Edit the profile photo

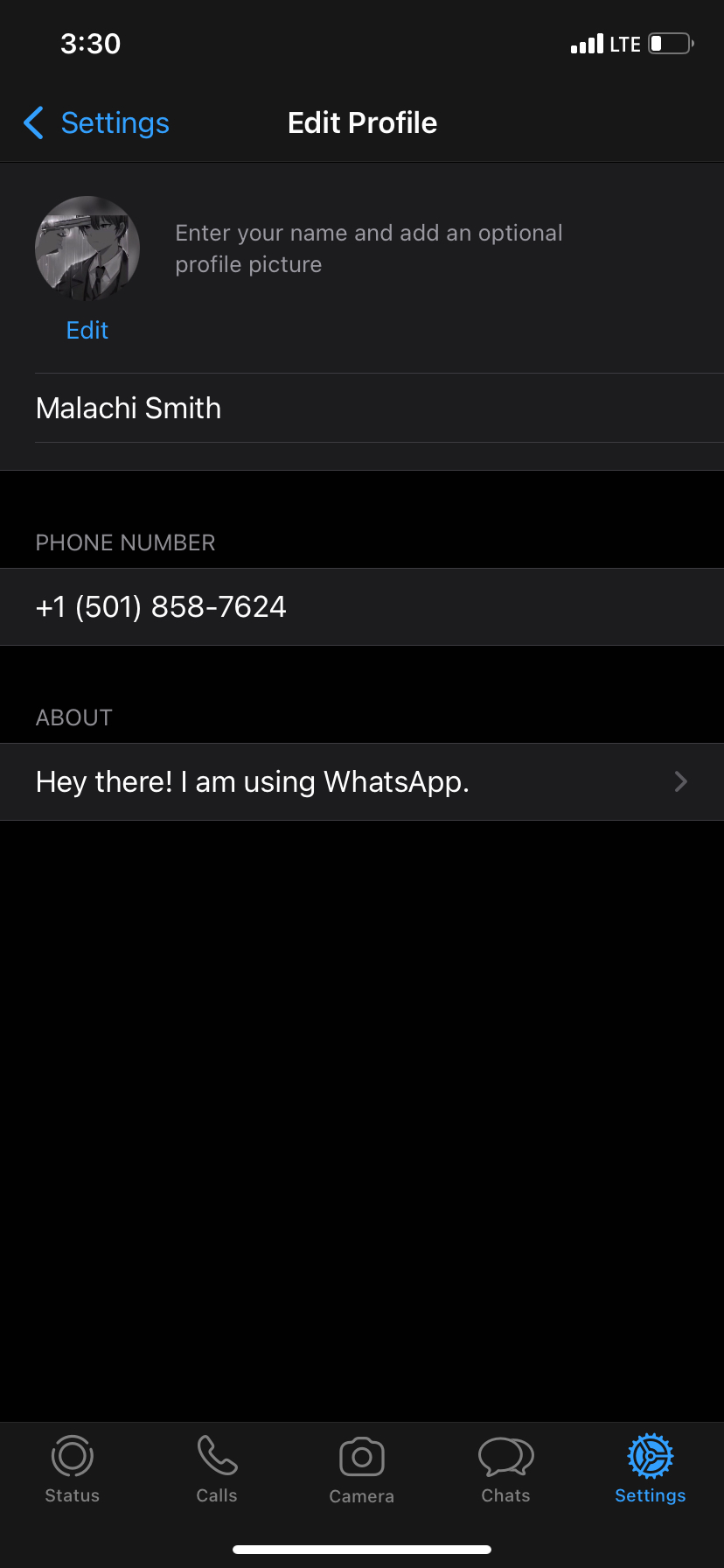point(87,330)
